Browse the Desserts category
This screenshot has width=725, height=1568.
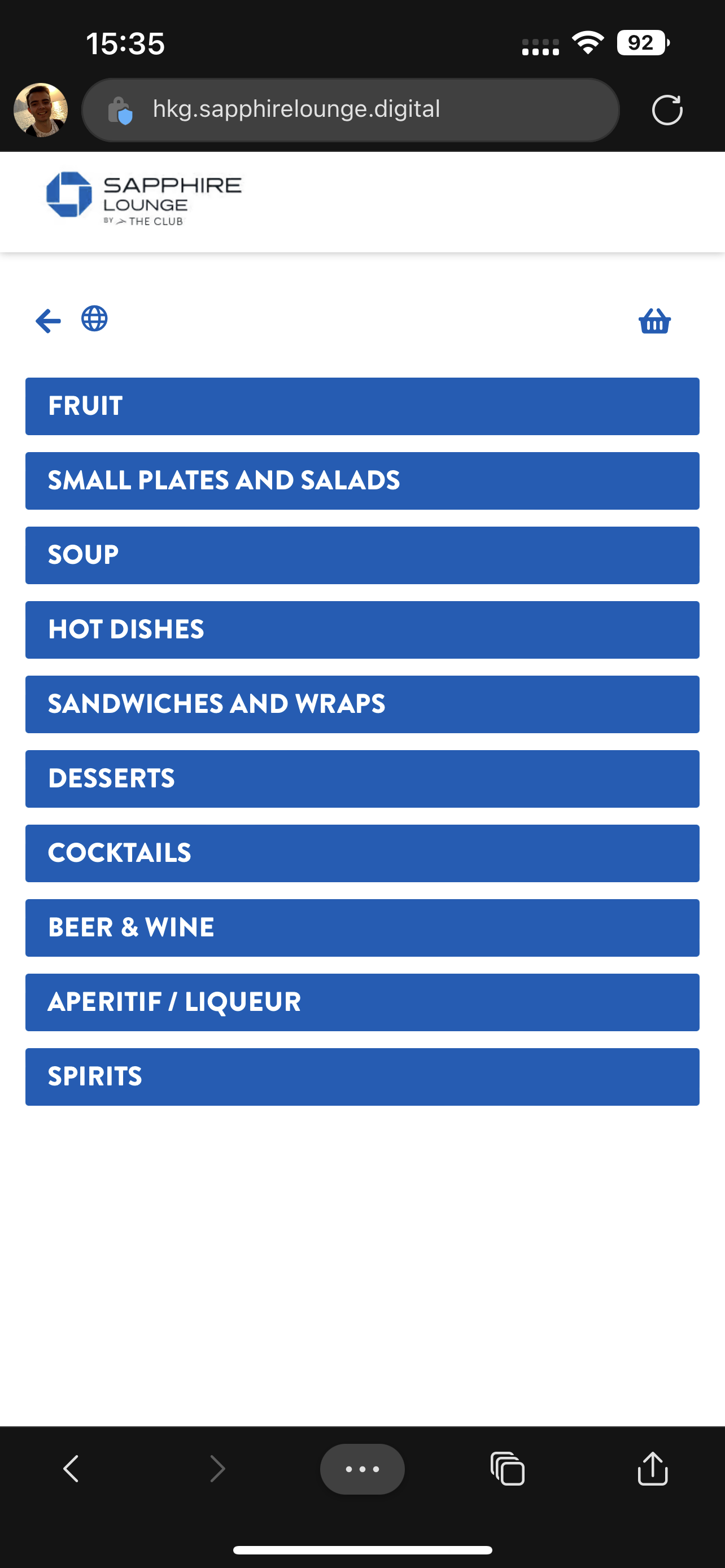pos(362,778)
